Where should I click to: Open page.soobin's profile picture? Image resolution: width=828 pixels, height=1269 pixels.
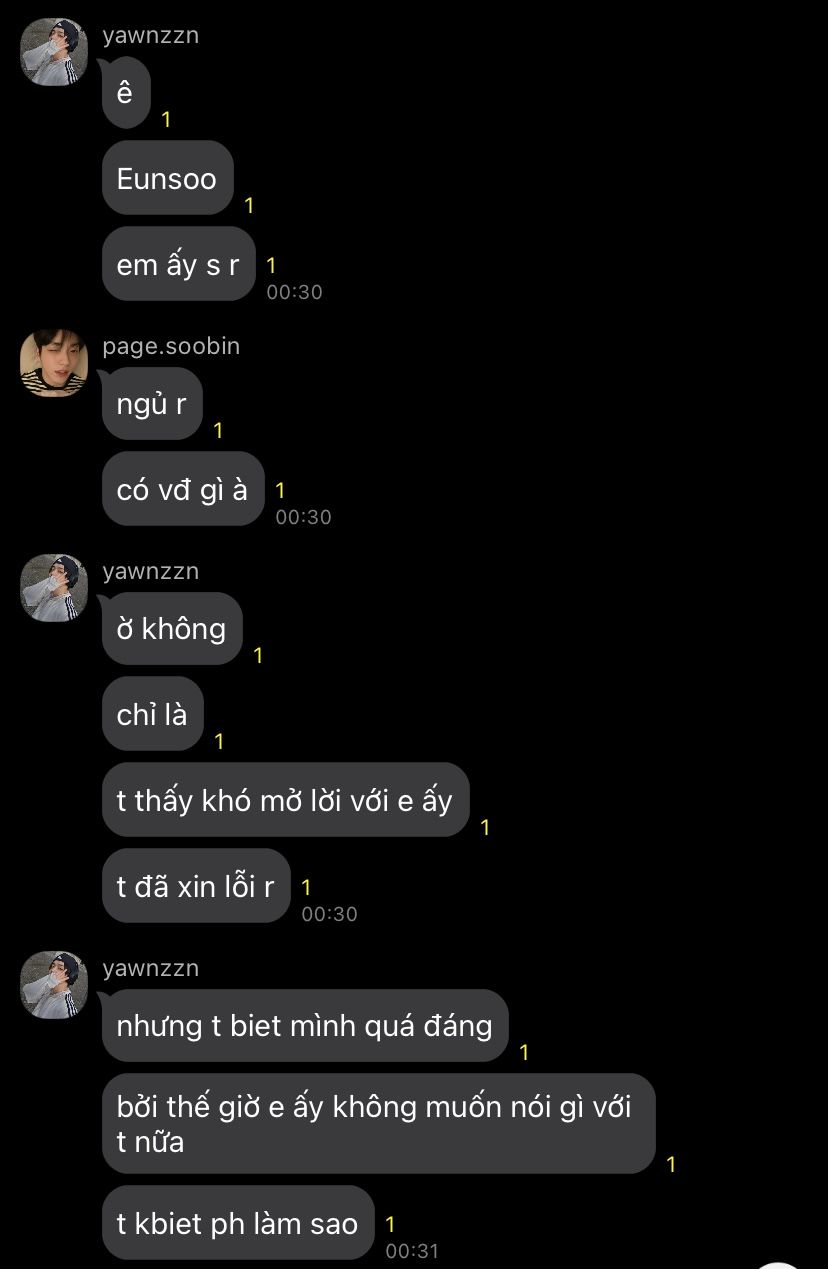54,362
